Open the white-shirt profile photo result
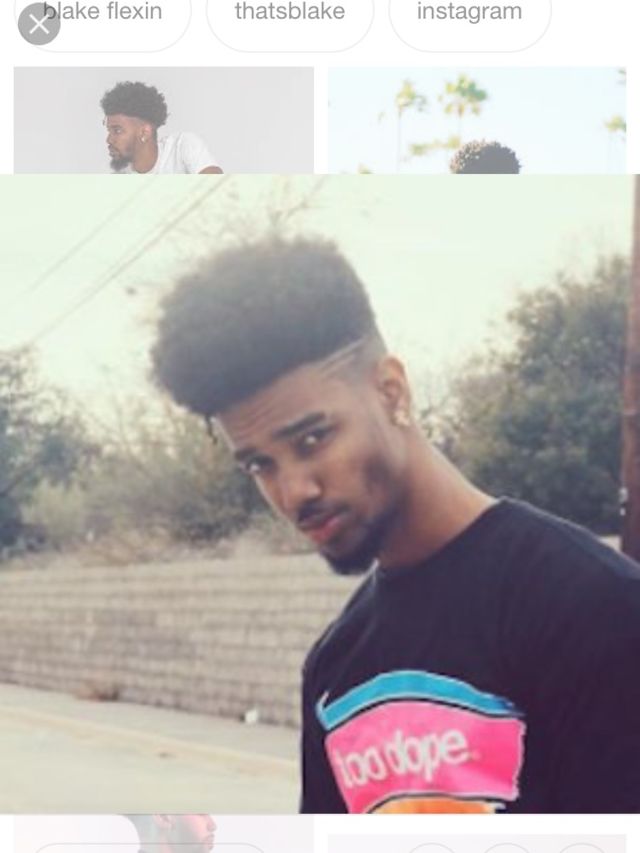This screenshot has height=853, width=640. click(x=164, y=120)
